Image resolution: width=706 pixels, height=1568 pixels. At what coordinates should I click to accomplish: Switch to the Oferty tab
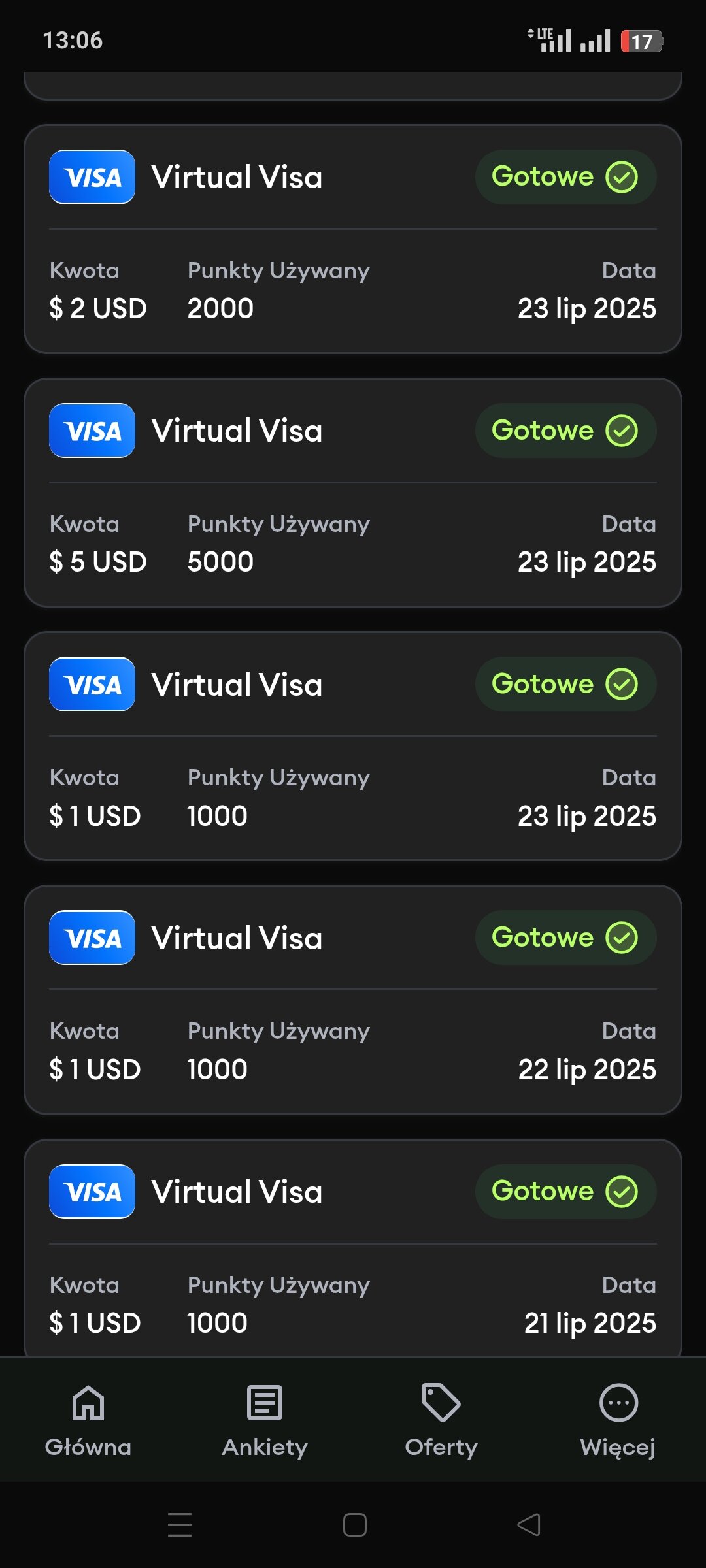pos(441,1420)
